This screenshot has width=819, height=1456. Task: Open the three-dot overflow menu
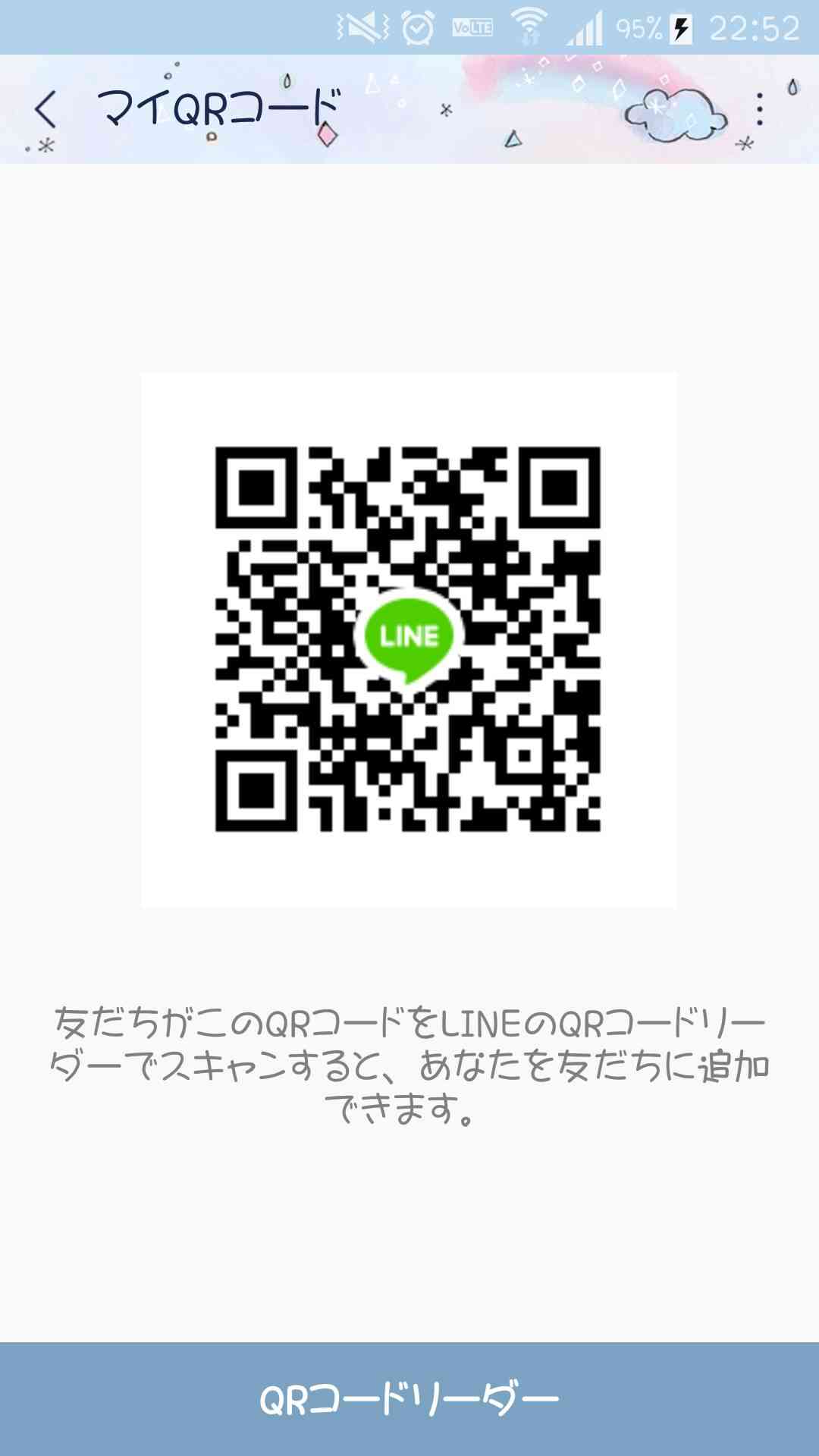[x=760, y=109]
